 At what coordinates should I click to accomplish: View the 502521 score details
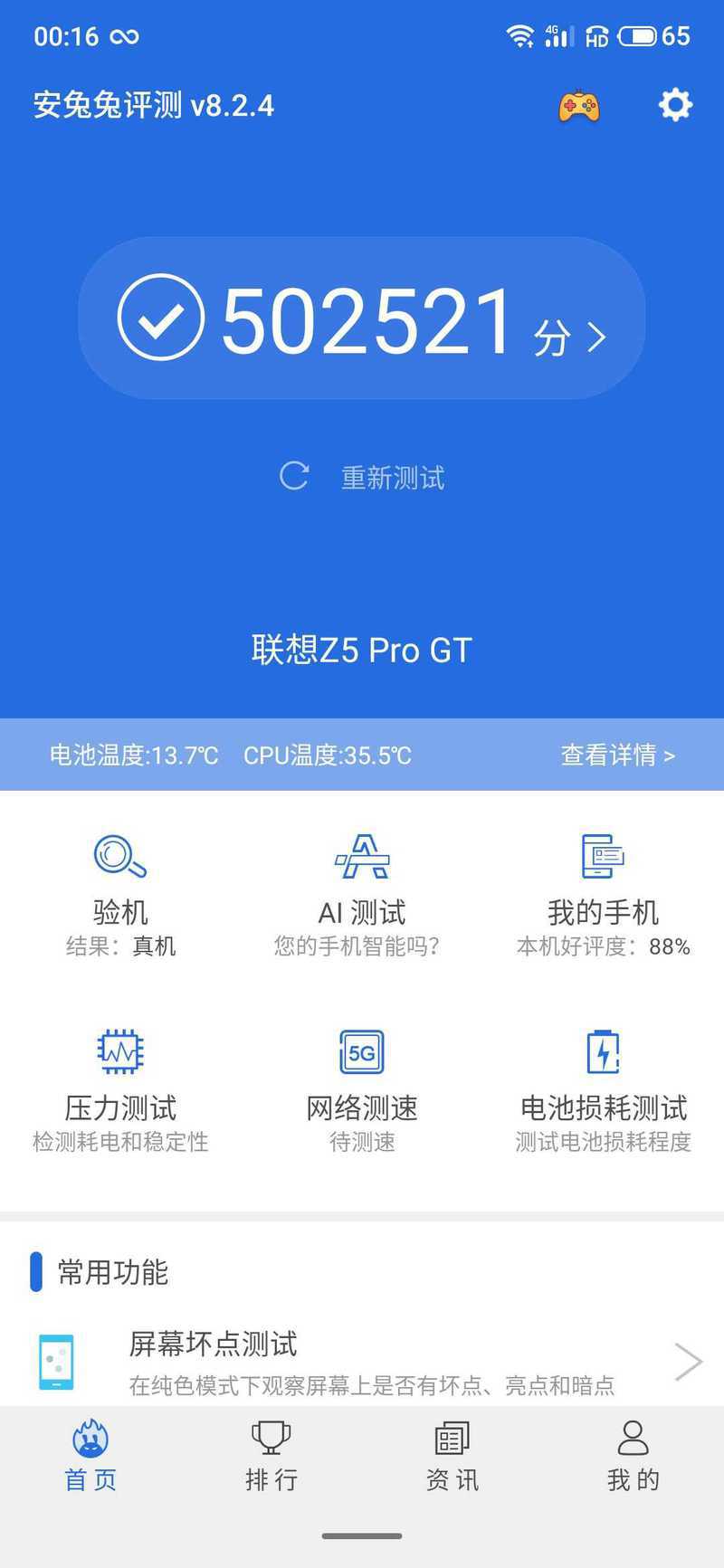tap(362, 318)
